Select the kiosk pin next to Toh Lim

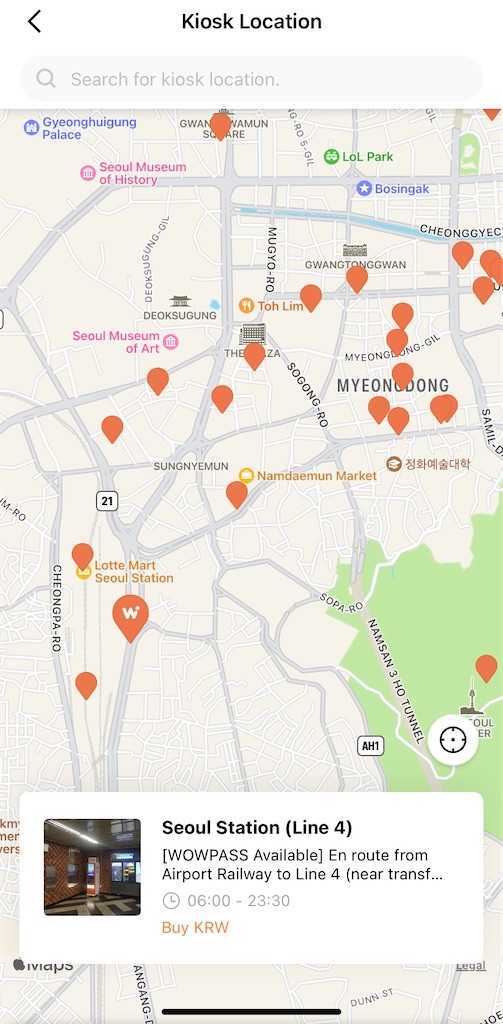pyautogui.click(x=311, y=298)
